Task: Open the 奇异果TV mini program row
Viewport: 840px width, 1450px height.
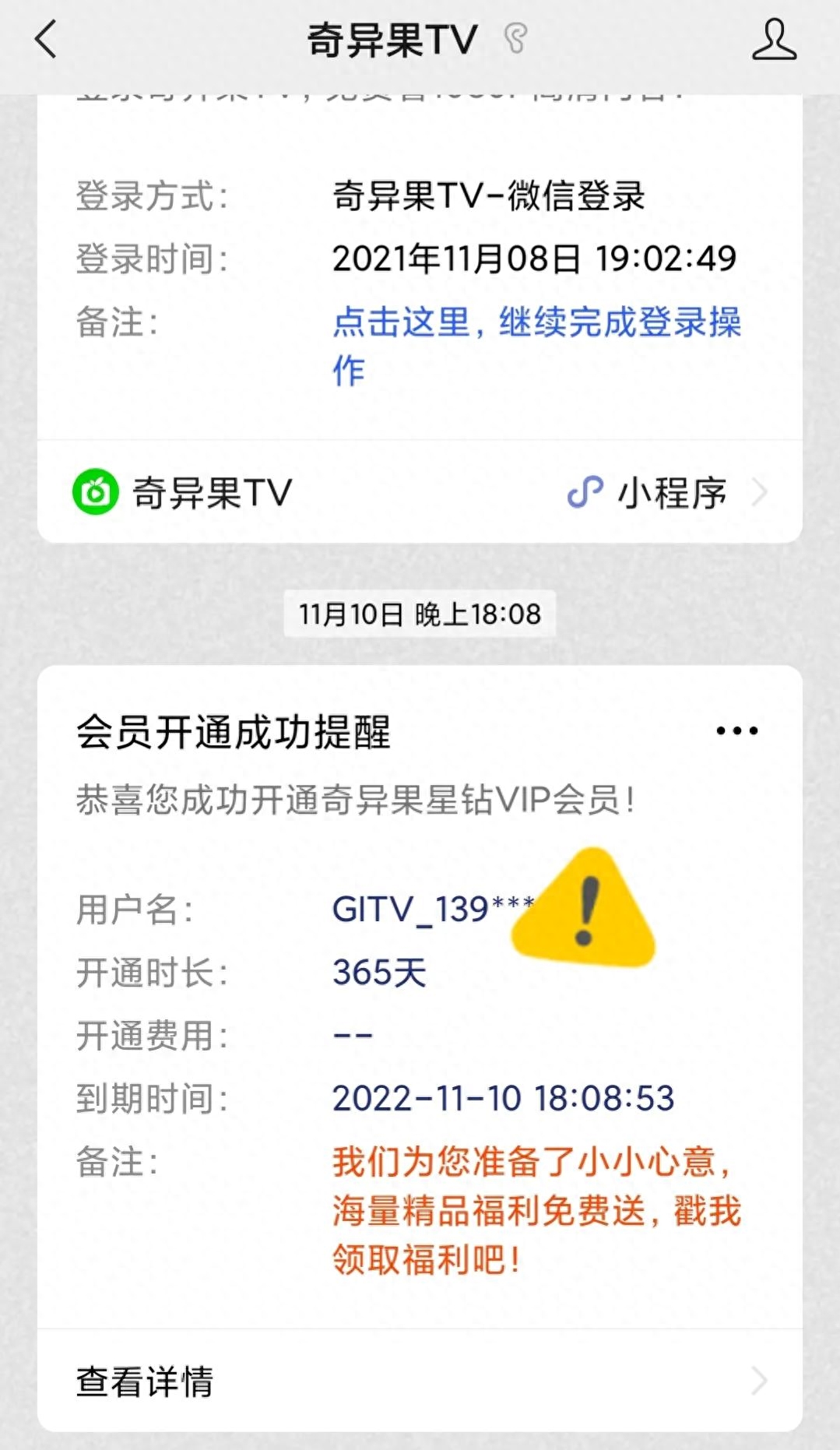Action: (x=420, y=492)
